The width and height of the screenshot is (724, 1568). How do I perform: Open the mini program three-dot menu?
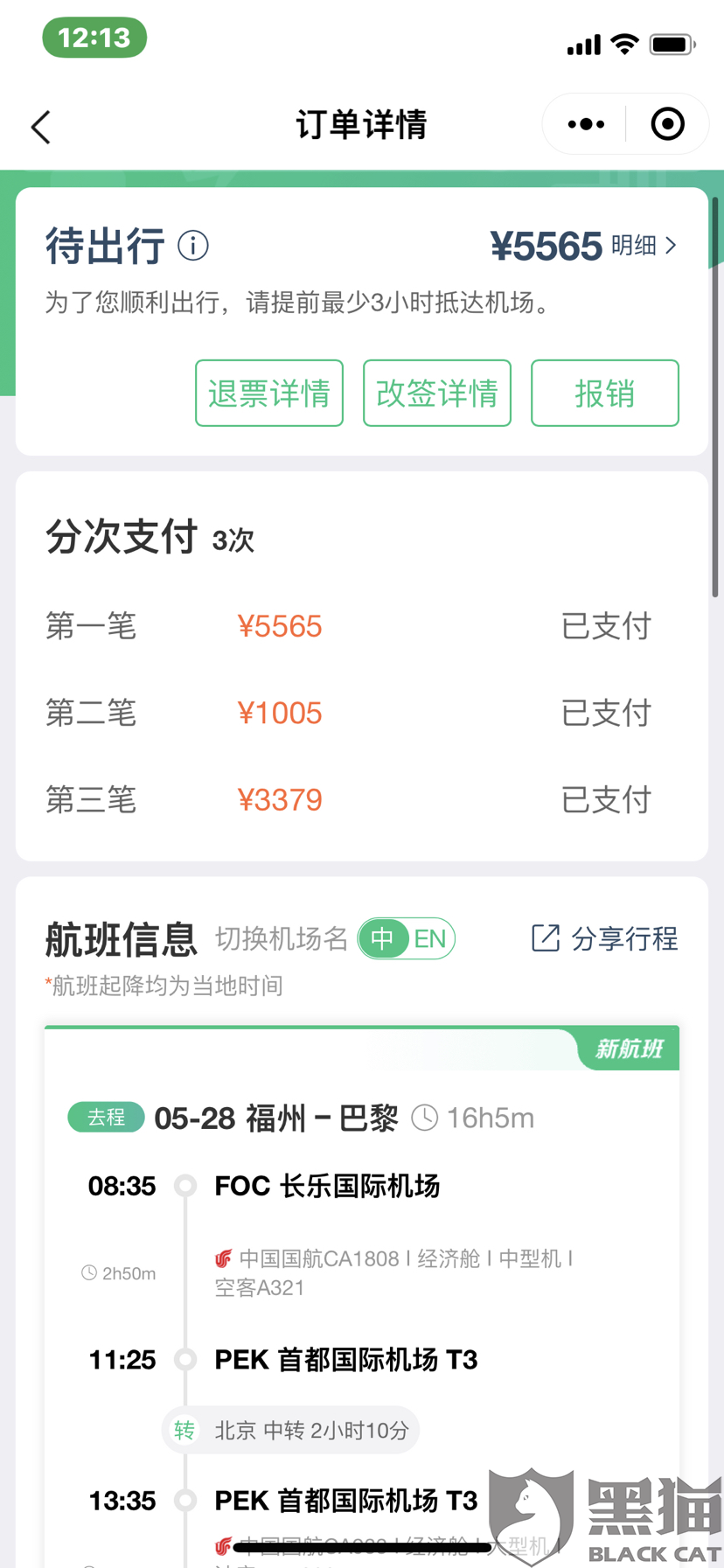[585, 125]
